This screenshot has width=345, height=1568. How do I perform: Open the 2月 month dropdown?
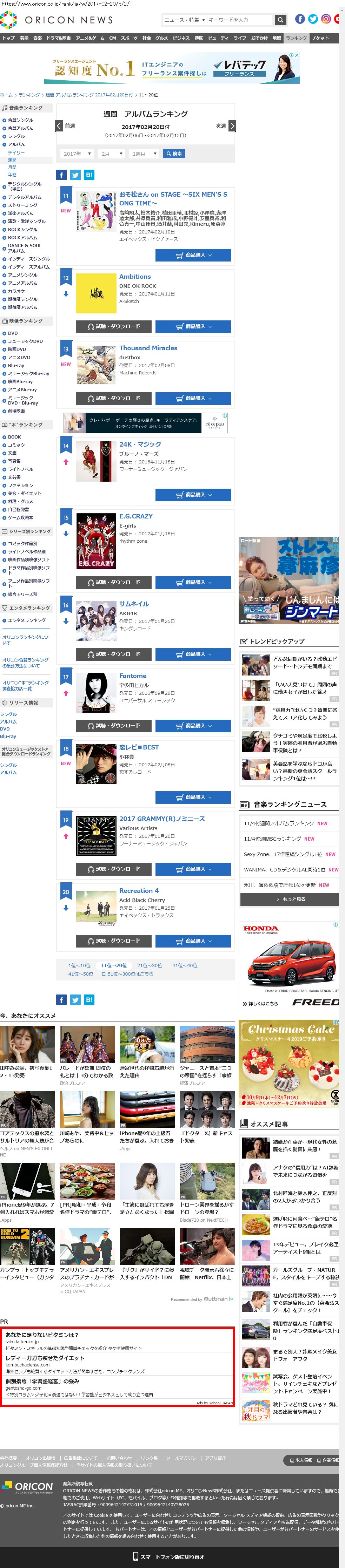(x=112, y=154)
